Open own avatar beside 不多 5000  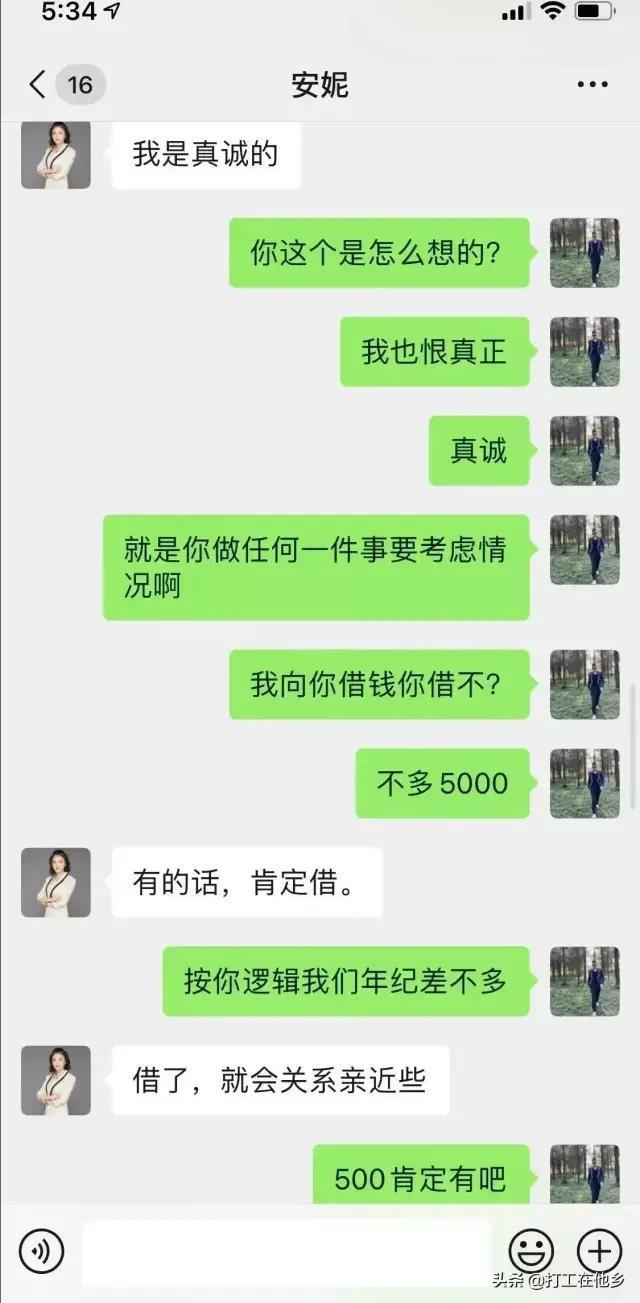[x=585, y=784]
